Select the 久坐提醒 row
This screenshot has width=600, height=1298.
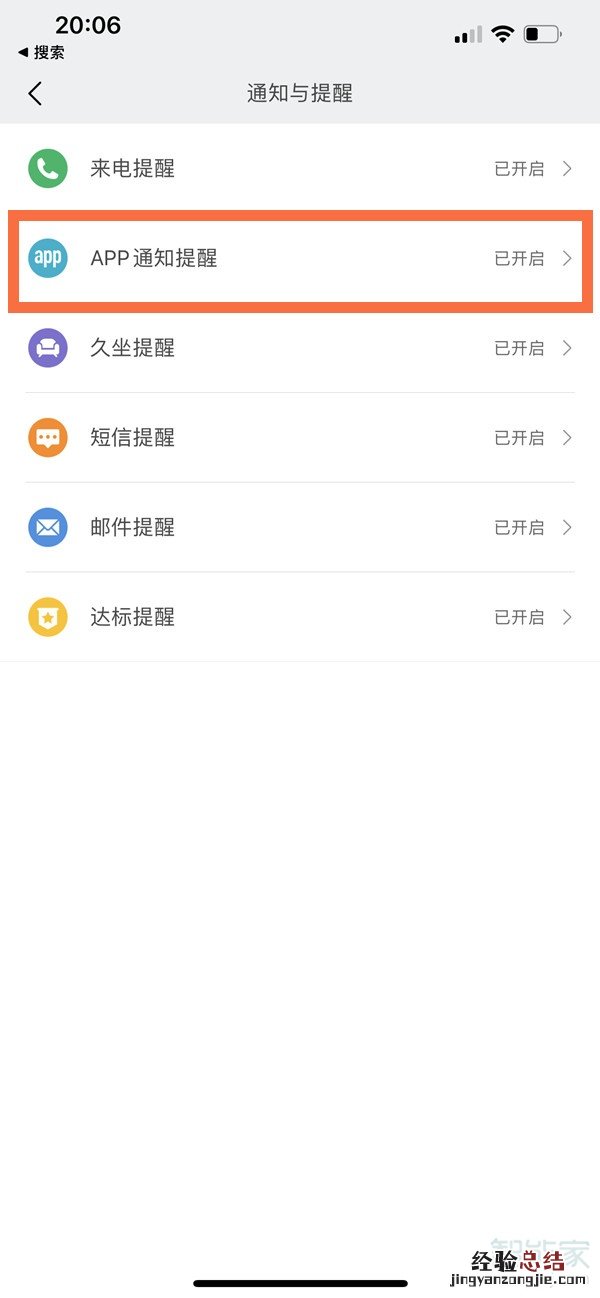click(300, 348)
